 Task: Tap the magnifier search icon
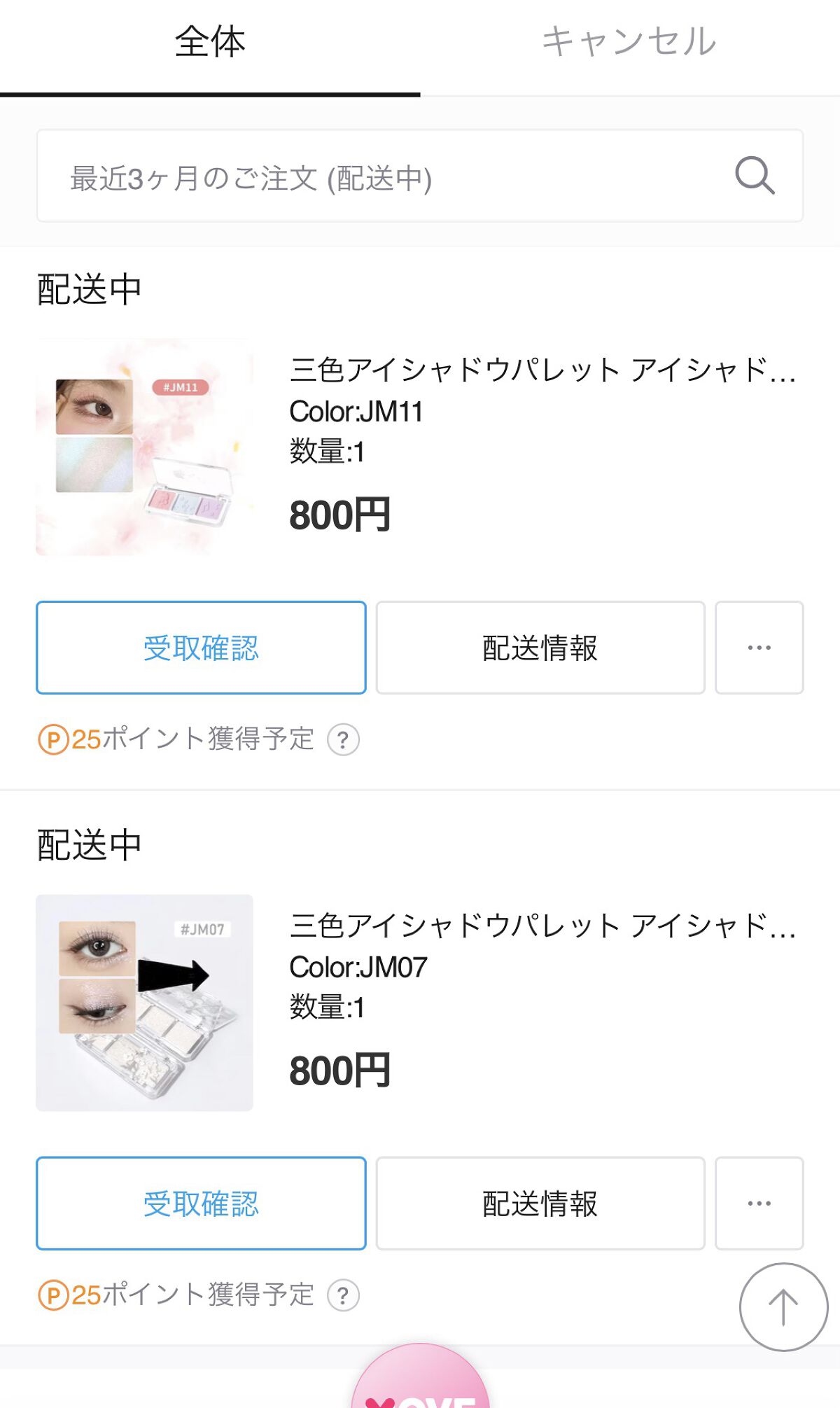pos(755,176)
